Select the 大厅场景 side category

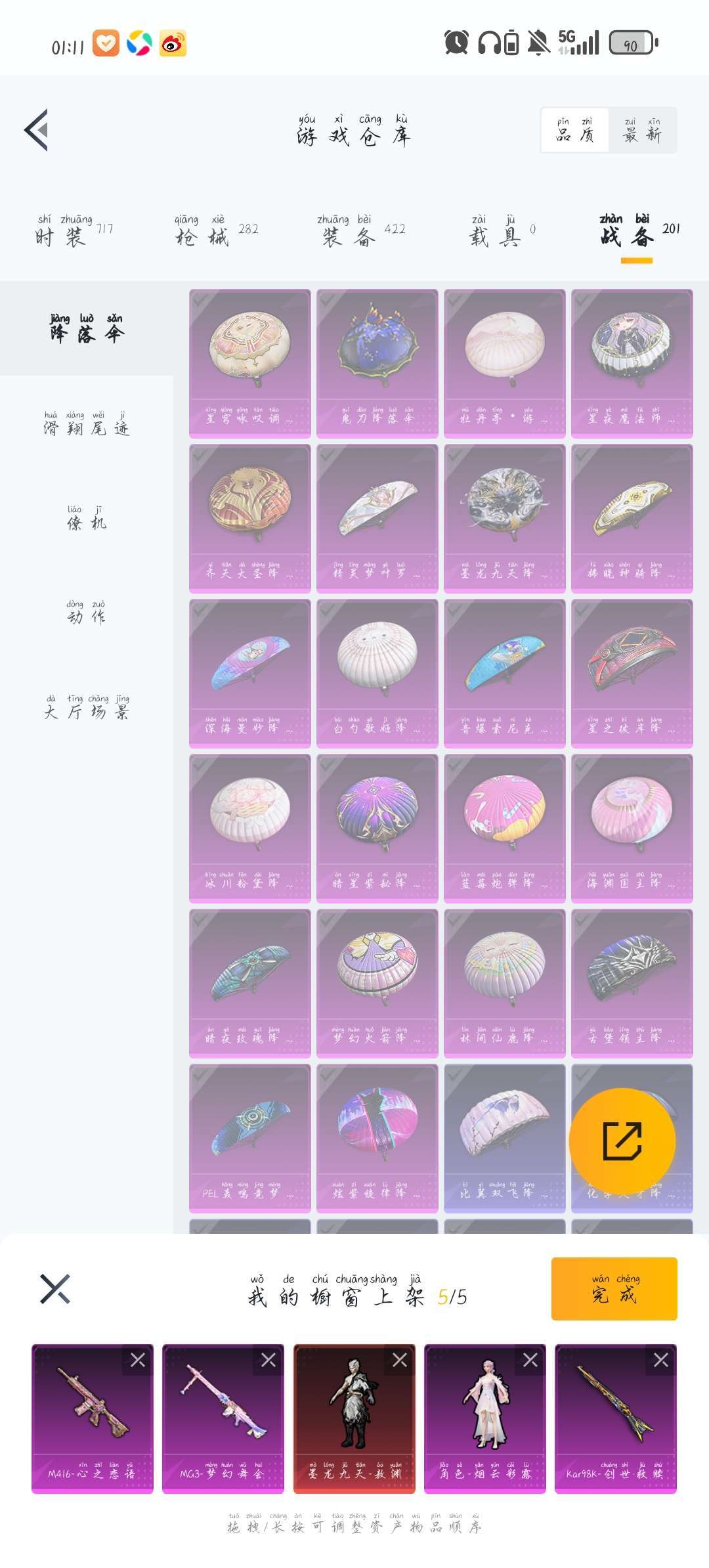[x=87, y=707]
